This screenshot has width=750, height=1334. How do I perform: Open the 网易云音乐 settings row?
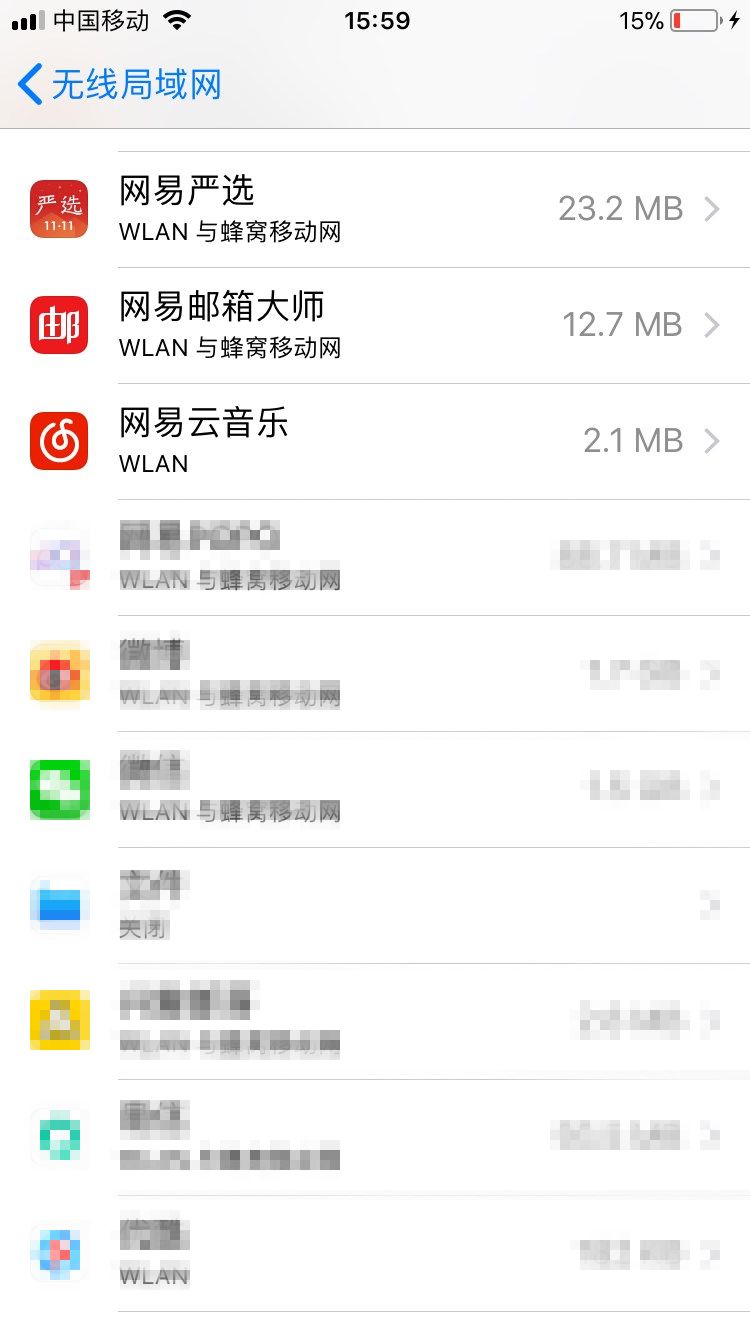[375, 441]
